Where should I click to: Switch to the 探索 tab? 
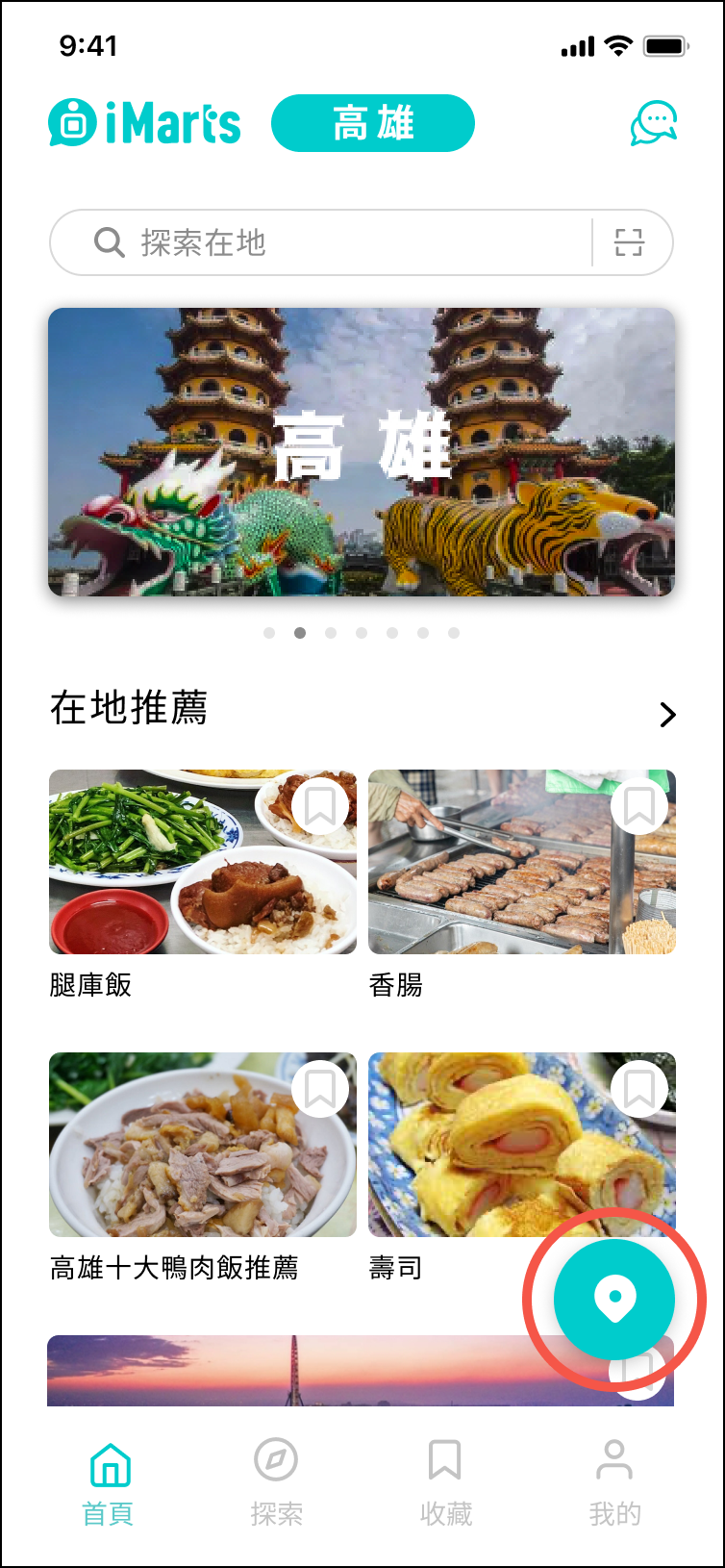point(276,1482)
